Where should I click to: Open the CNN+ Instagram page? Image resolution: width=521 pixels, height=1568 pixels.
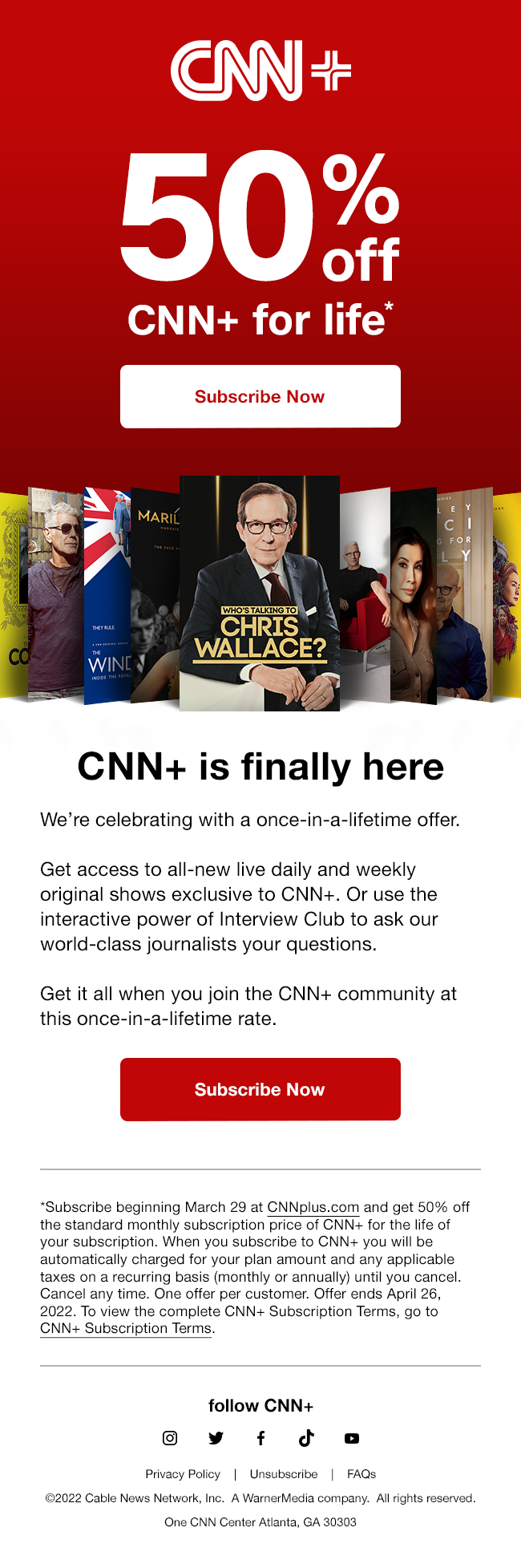[x=170, y=1438]
